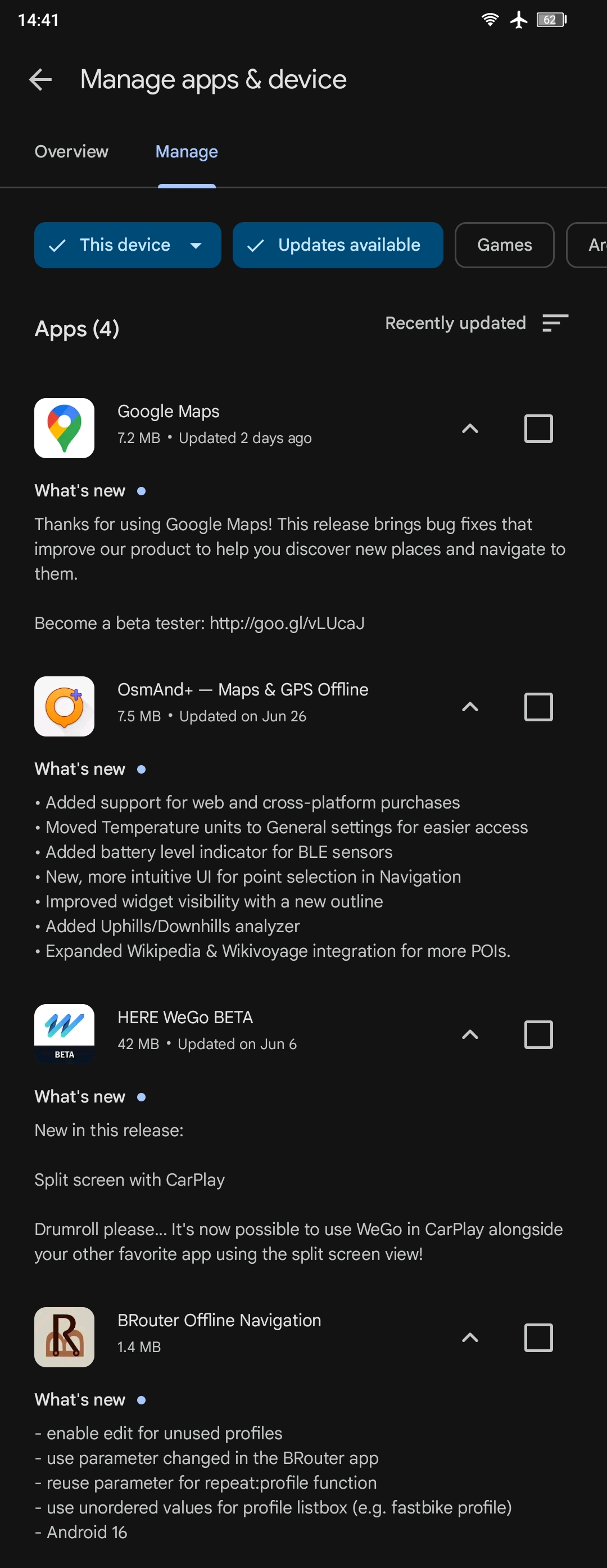Check the HERE WeGo BETA checkbox
The width and height of the screenshot is (607, 1568).
(538, 1034)
